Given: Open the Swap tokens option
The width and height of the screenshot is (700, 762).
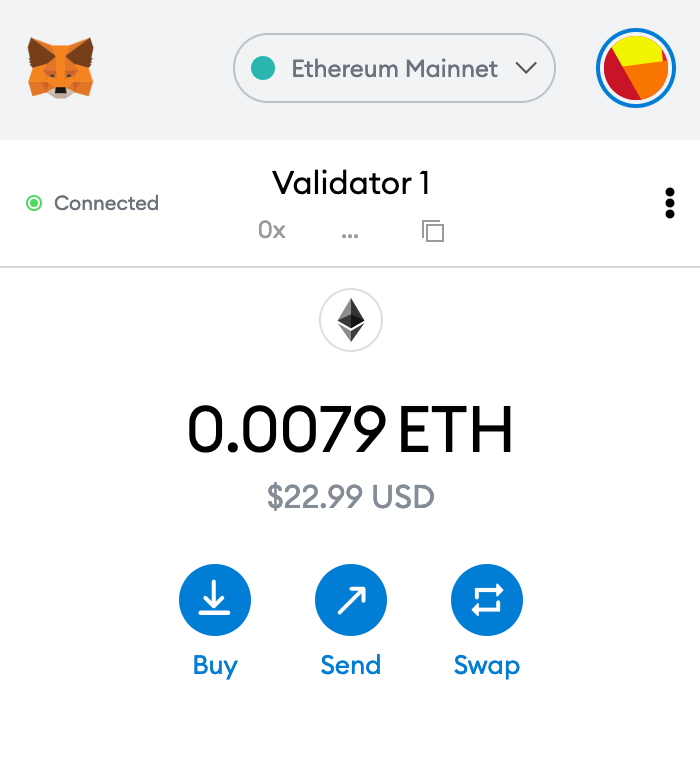Looking at the screenshot, I should [487, 601].
